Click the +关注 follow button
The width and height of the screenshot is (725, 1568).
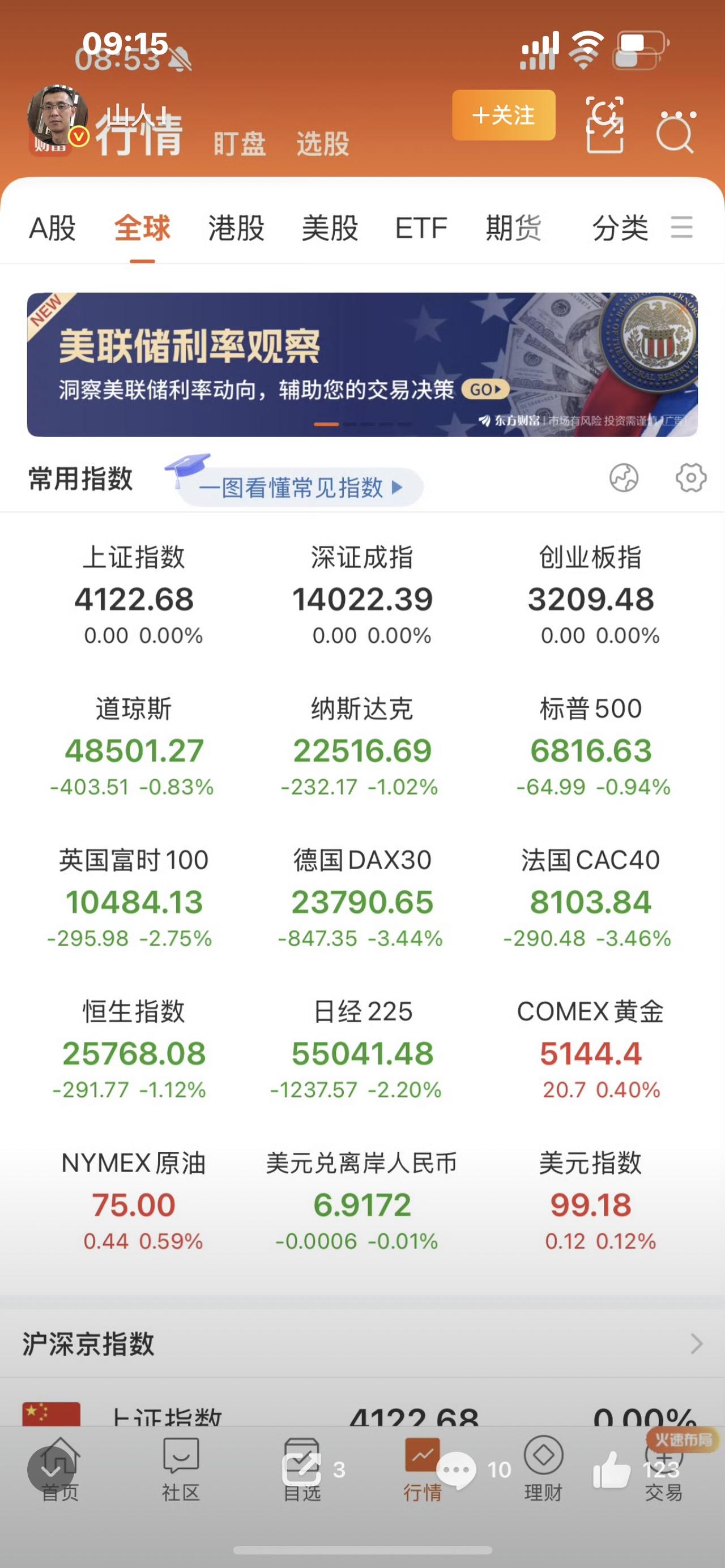coord(504,116)
